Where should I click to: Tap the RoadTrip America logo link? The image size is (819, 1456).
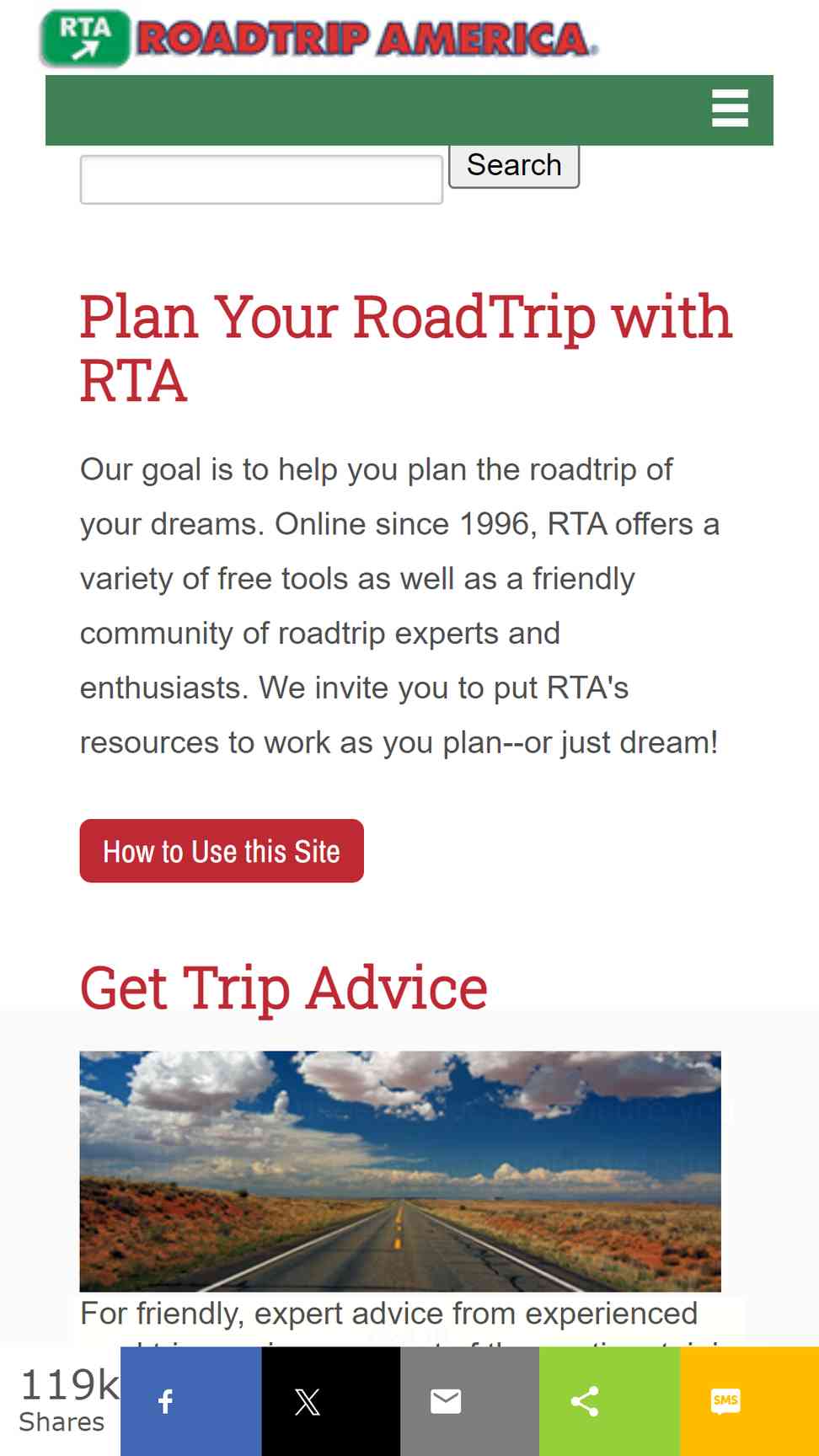(x=318, y=38)
